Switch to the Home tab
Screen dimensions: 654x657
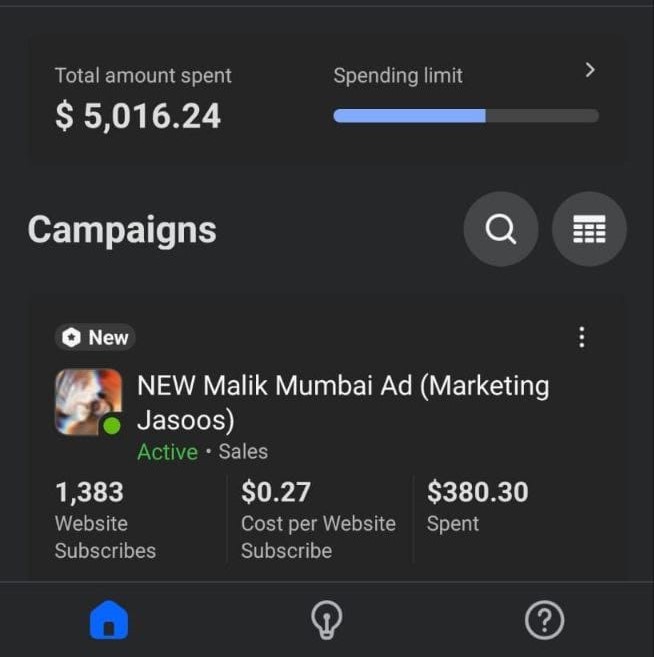pos(109,622)
